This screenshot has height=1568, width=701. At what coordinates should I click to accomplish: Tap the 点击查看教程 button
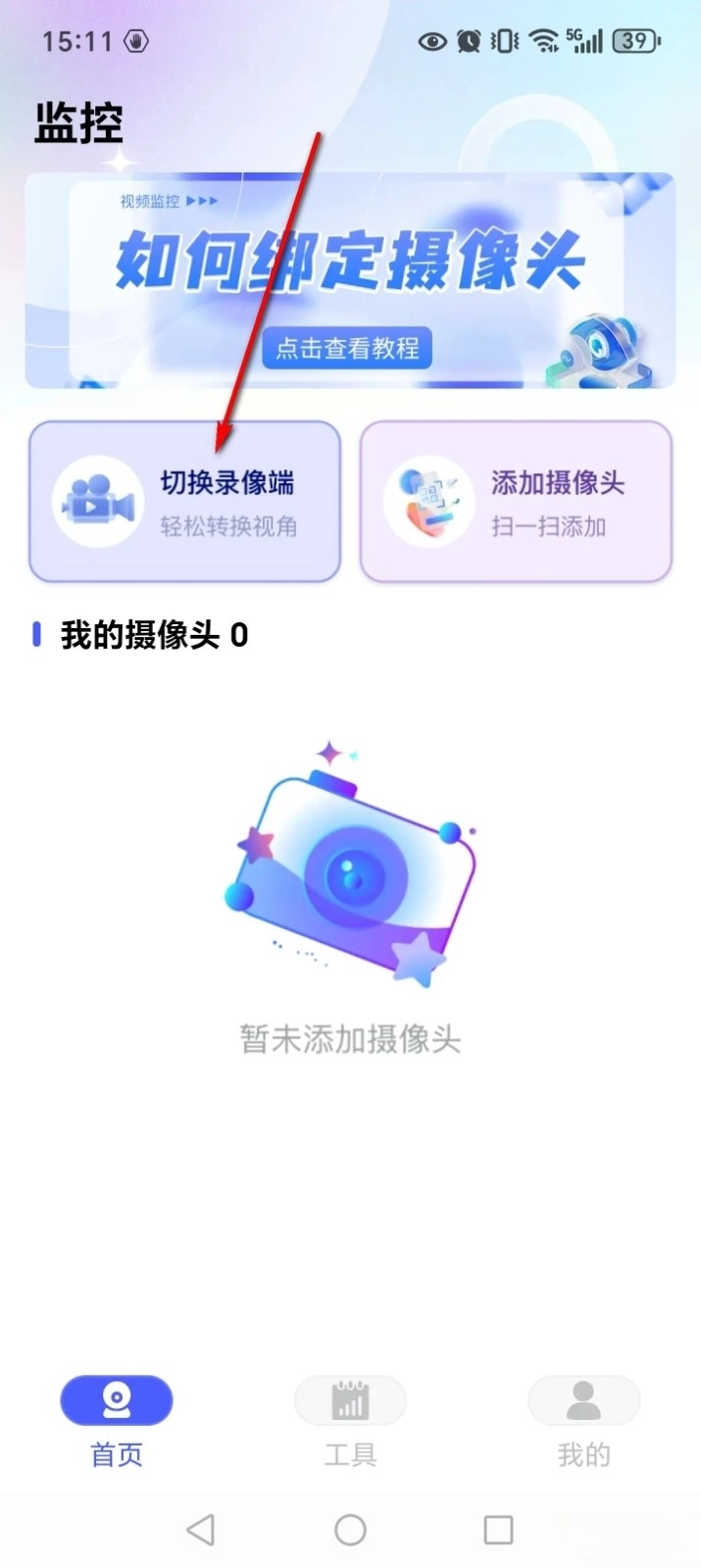click(x=347, y=348)
